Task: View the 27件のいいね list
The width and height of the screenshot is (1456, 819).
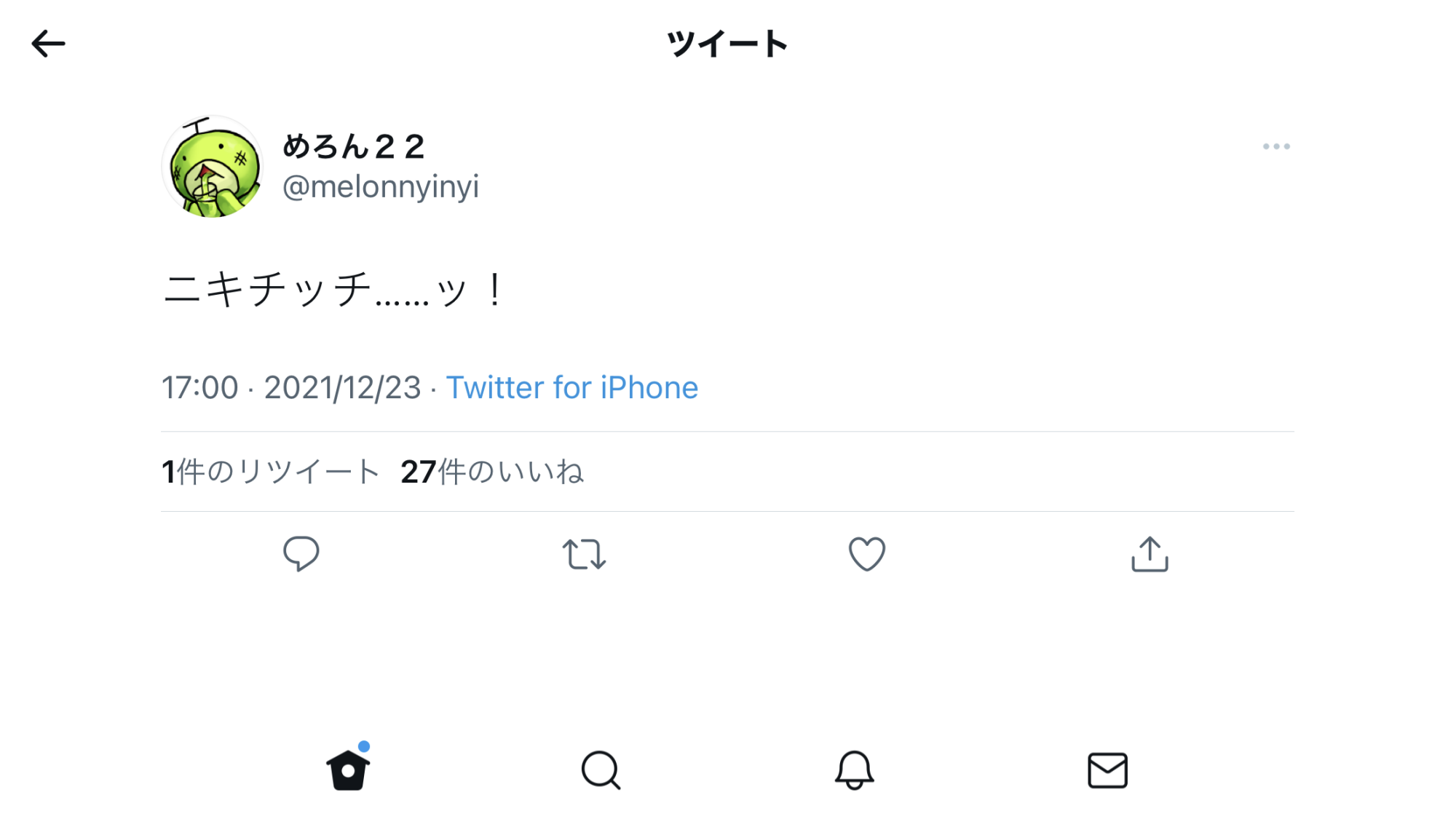Action: pyautogui.click(x=493, y=472)
